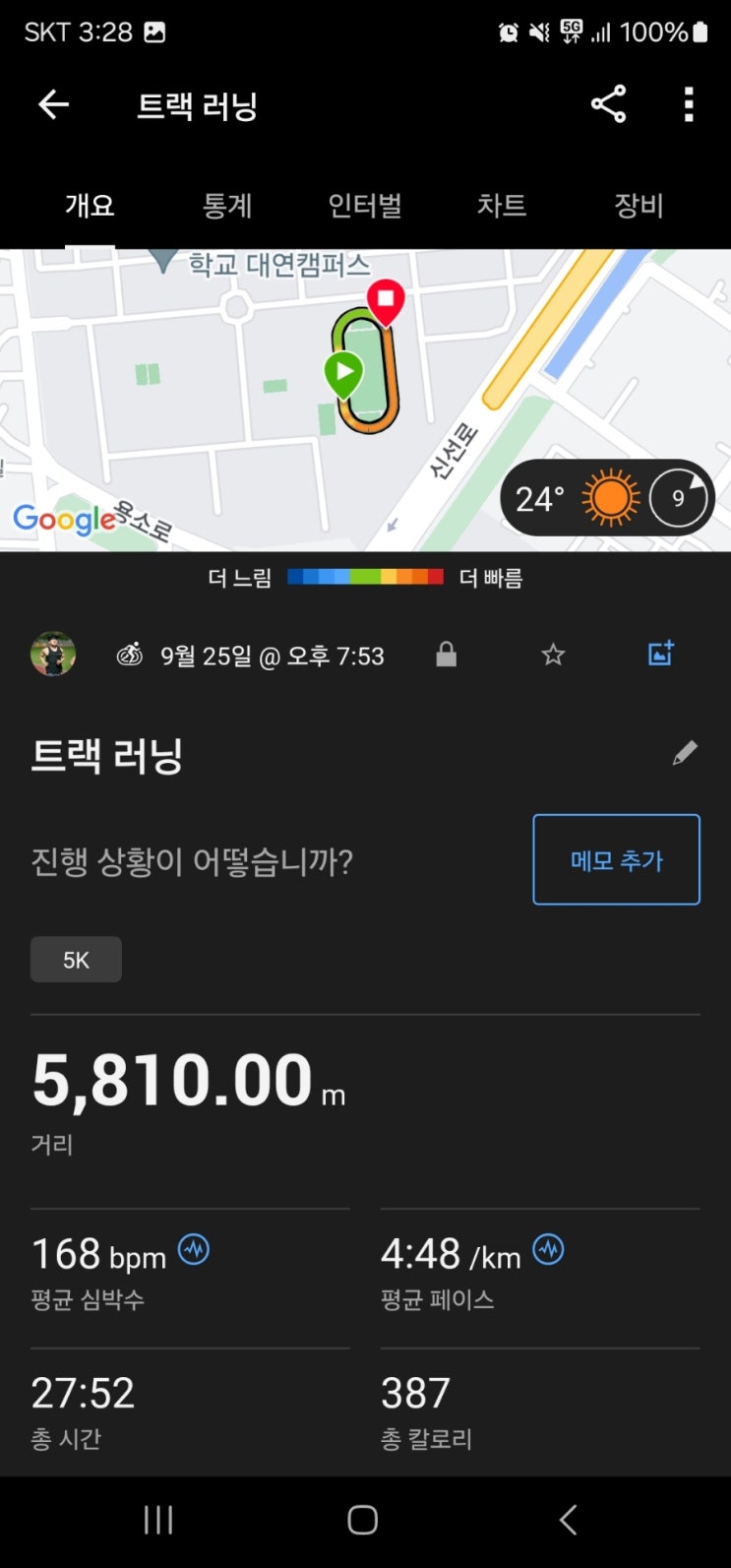This screenshot has width=731, height=1568.
Task: Switch to the 통계 tab
Action: [227, 205]
